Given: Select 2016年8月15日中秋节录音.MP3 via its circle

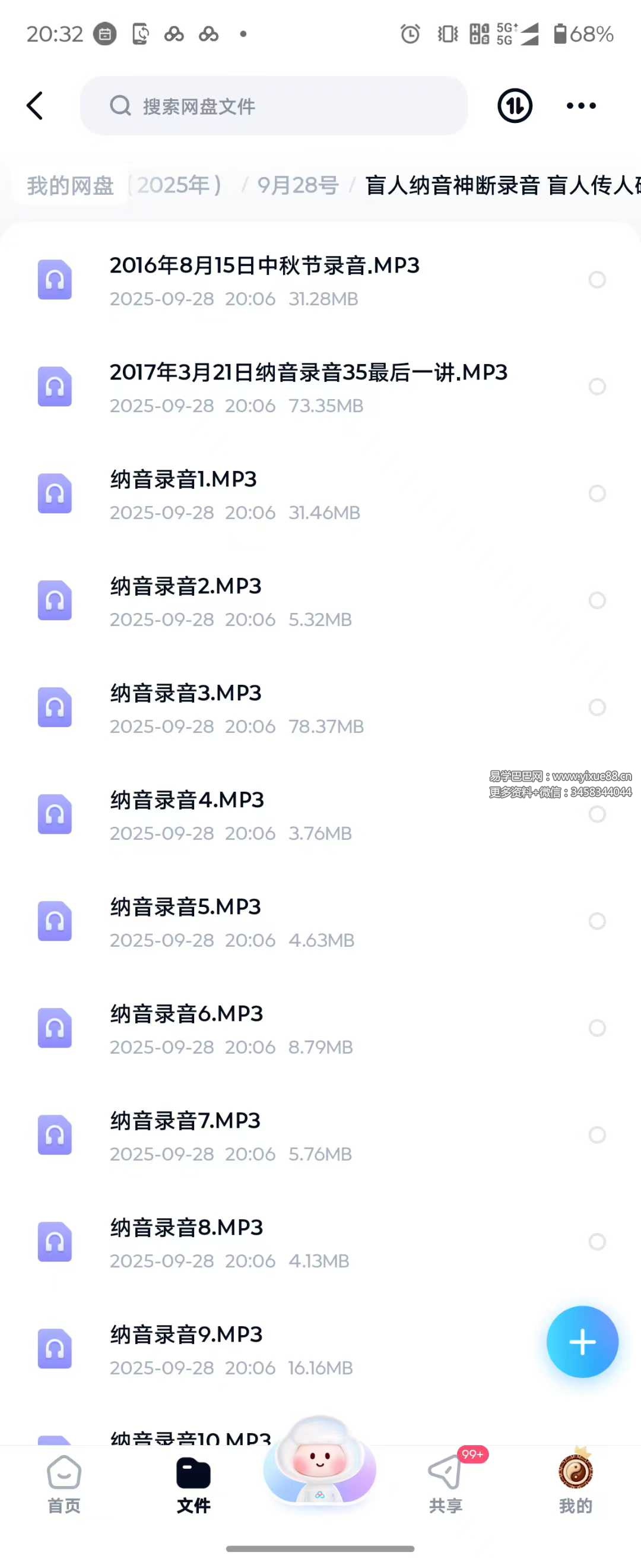Looking at the screenshot, I should click(597, 280).
